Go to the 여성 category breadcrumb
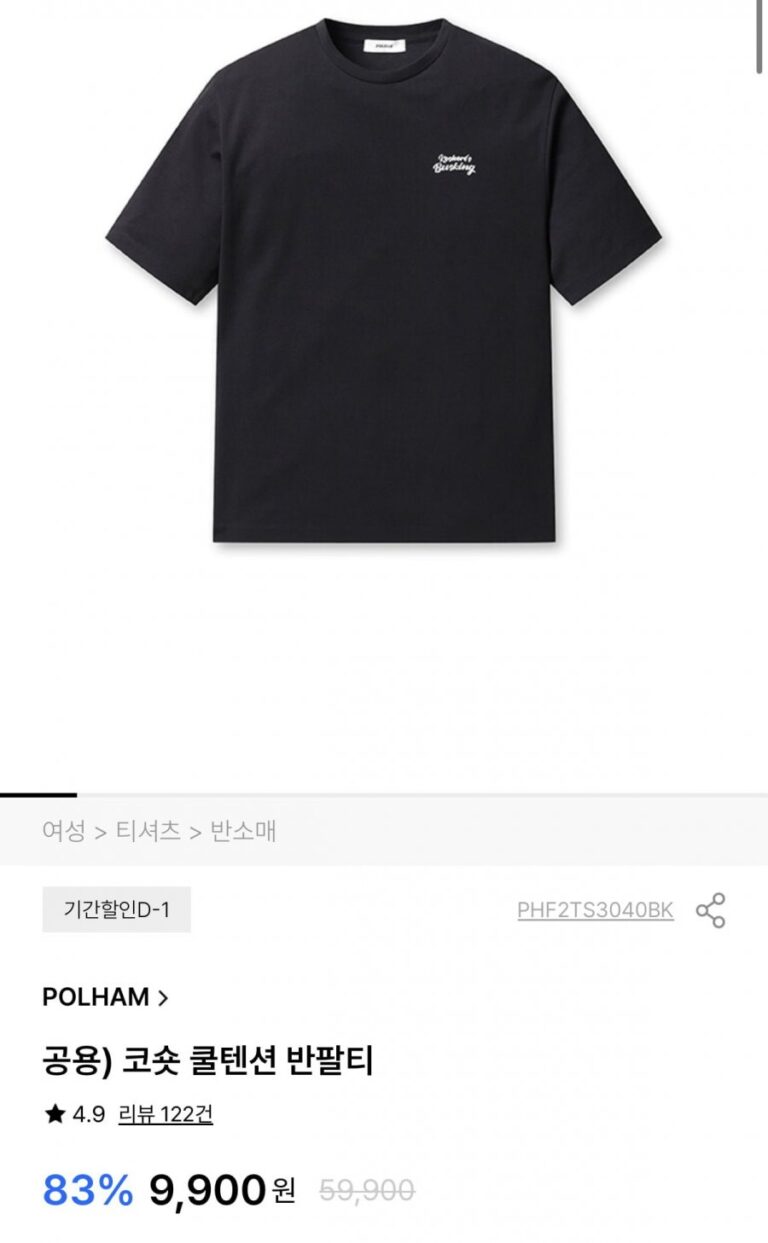This screenshot has width=768, height=1243. (x=64, y=831)
